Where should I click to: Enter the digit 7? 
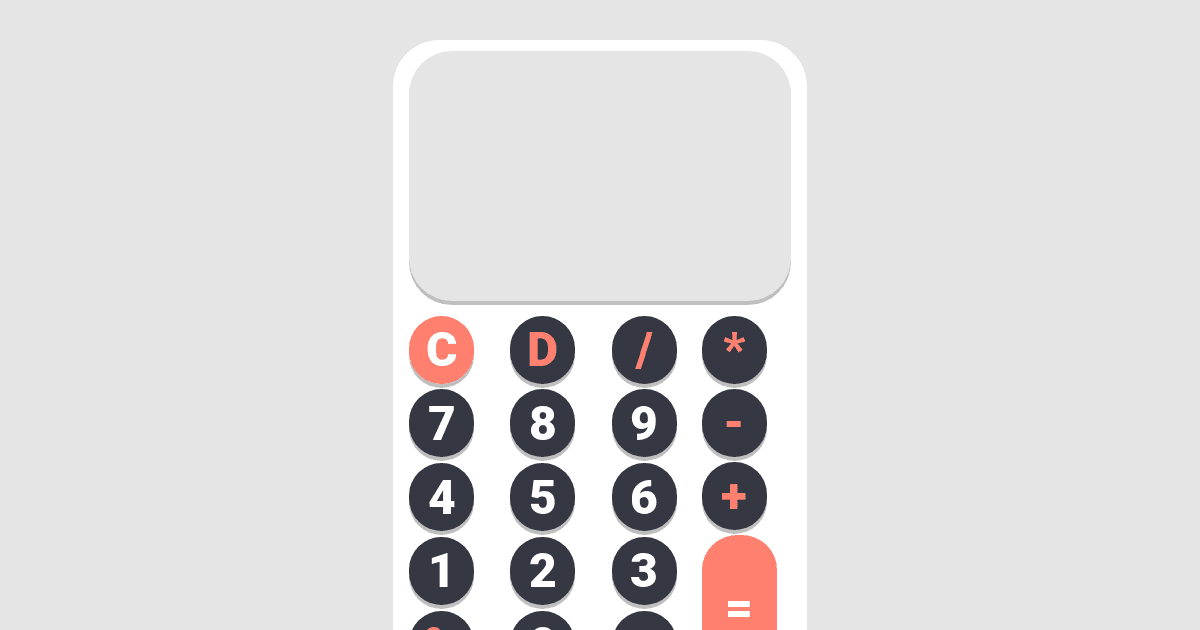click(x=441, y=423)
